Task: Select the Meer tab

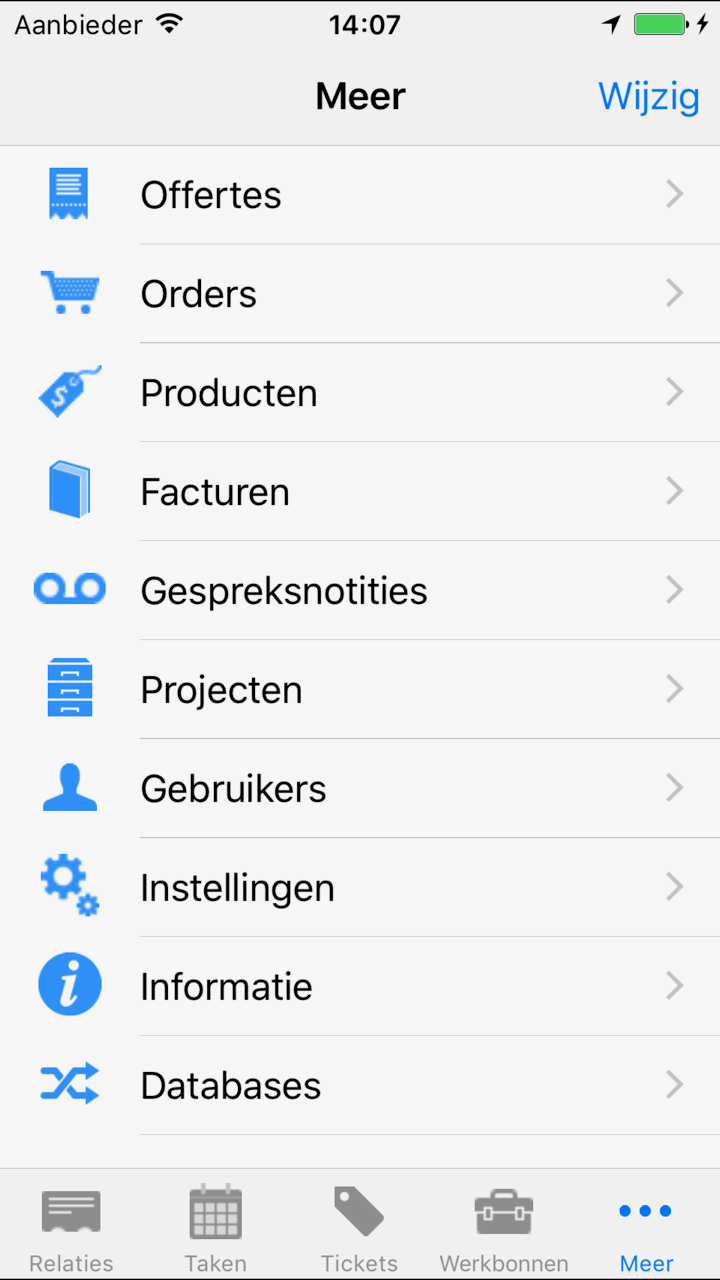Action: click(x=647, y=1226)
